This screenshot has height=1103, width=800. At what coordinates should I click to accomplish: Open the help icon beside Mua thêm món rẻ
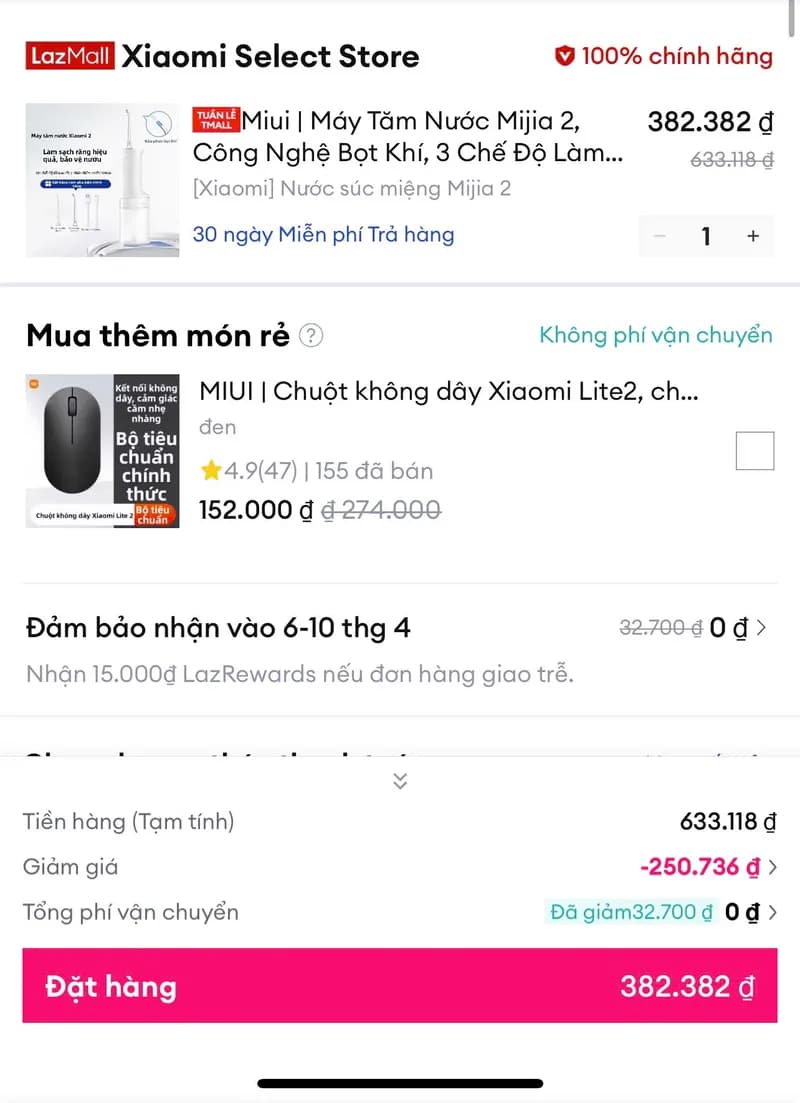pyautogui.click(x=311, y=335)
